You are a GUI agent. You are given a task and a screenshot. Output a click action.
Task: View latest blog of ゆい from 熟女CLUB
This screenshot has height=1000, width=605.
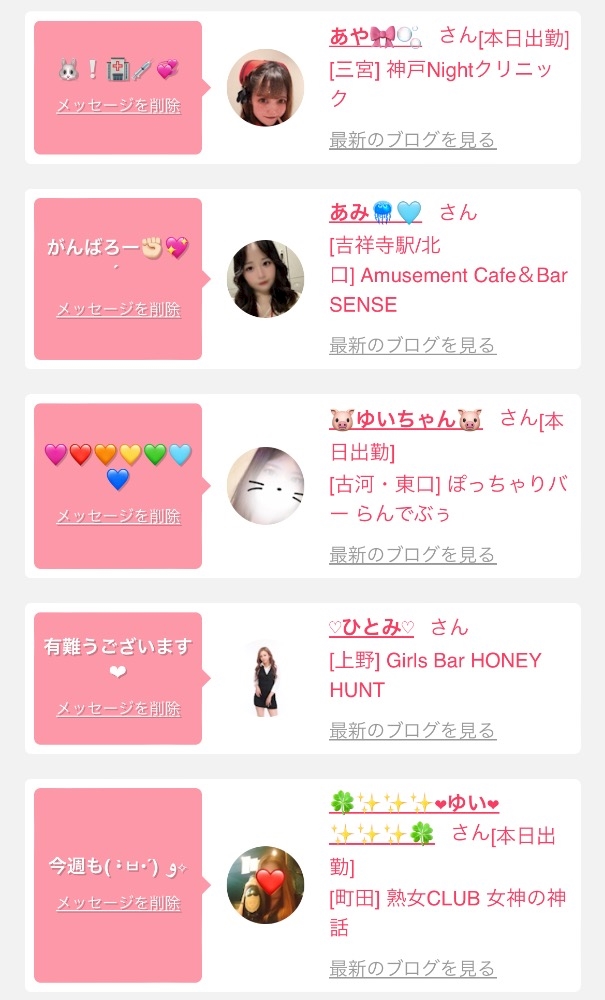[x=412, y=969]
